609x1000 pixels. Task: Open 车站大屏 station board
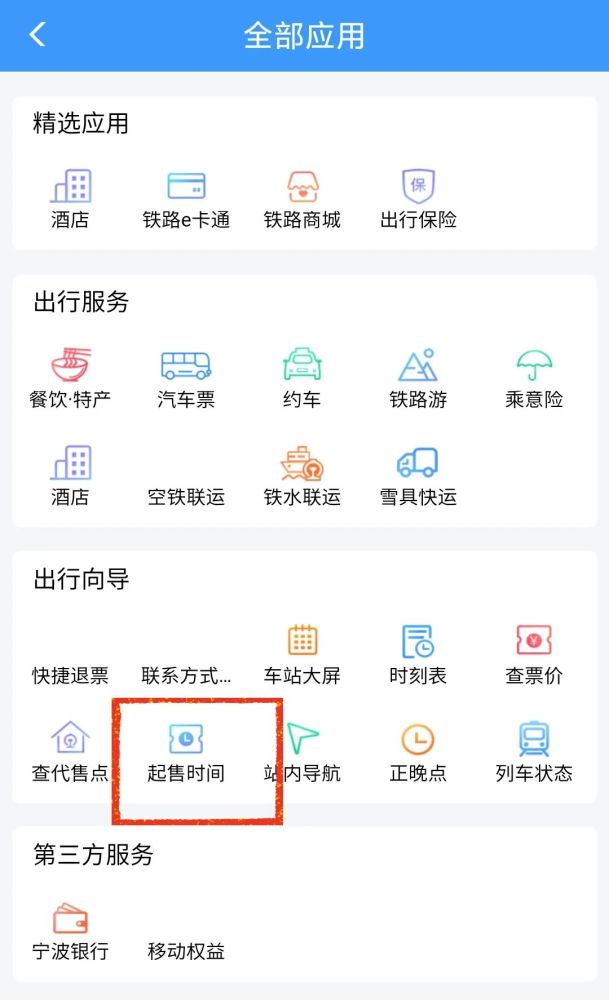(302, 655)
